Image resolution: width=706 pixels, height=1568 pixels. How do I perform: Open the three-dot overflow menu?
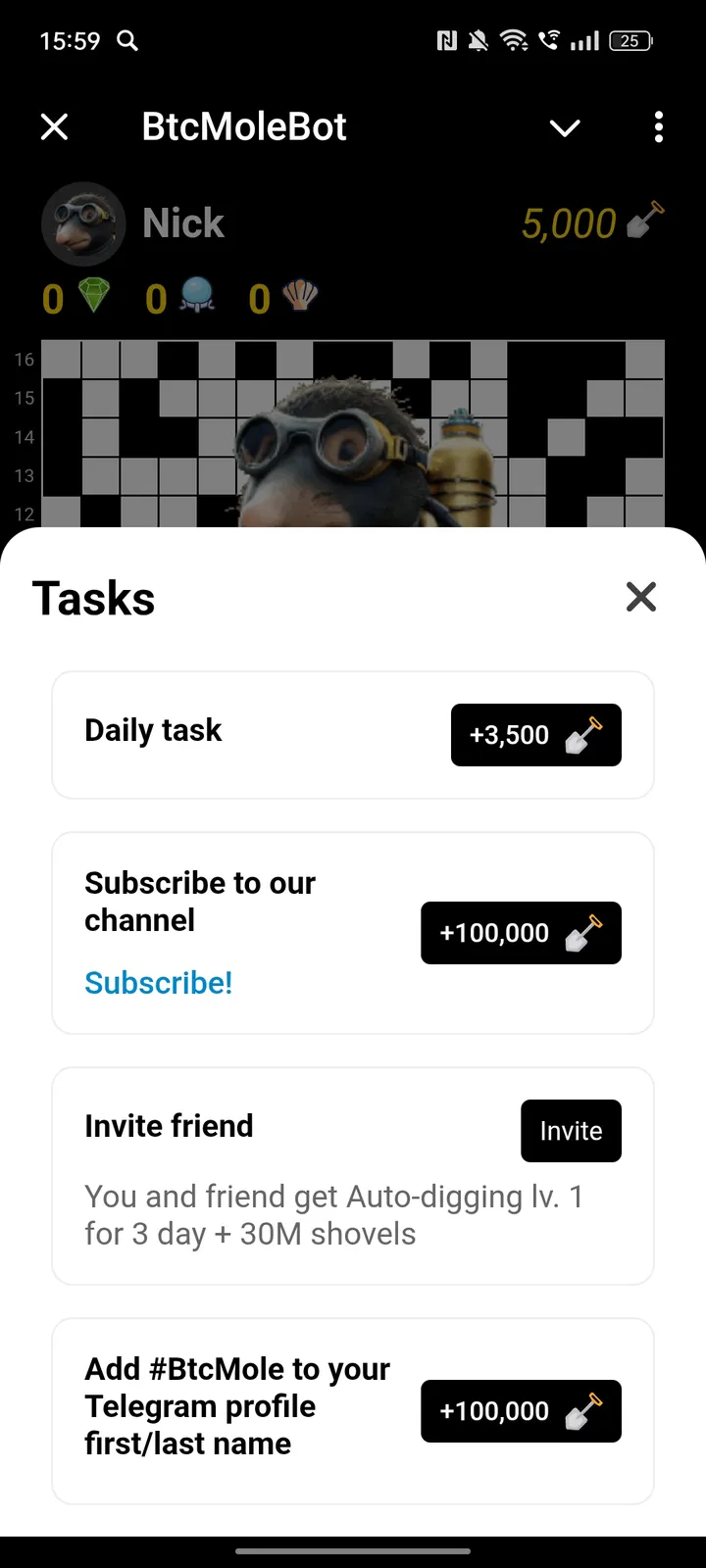(658, 127)
